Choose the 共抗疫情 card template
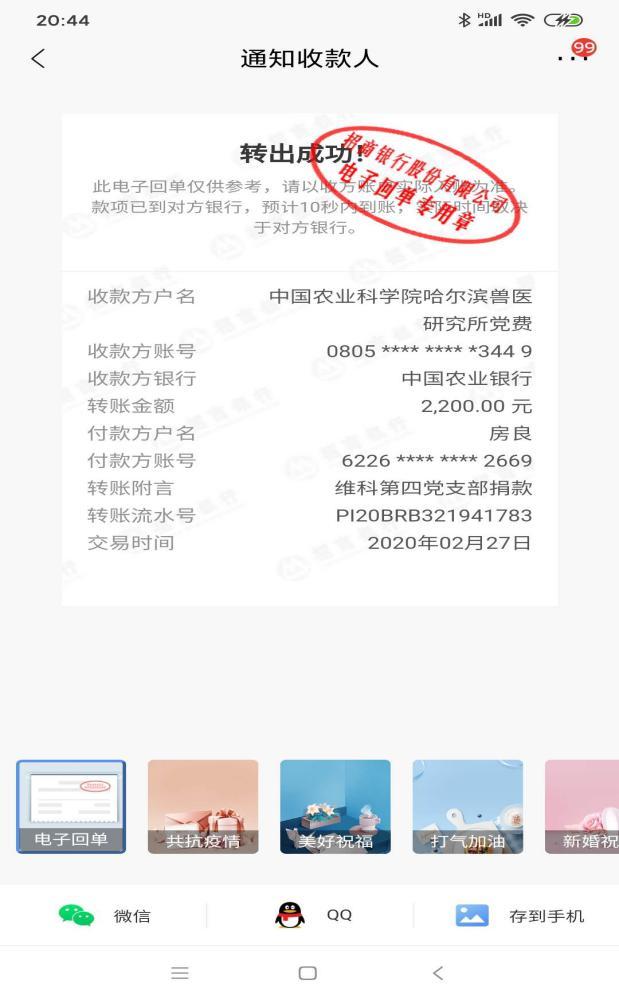The image size is (619, 1001). coord(203,806)
